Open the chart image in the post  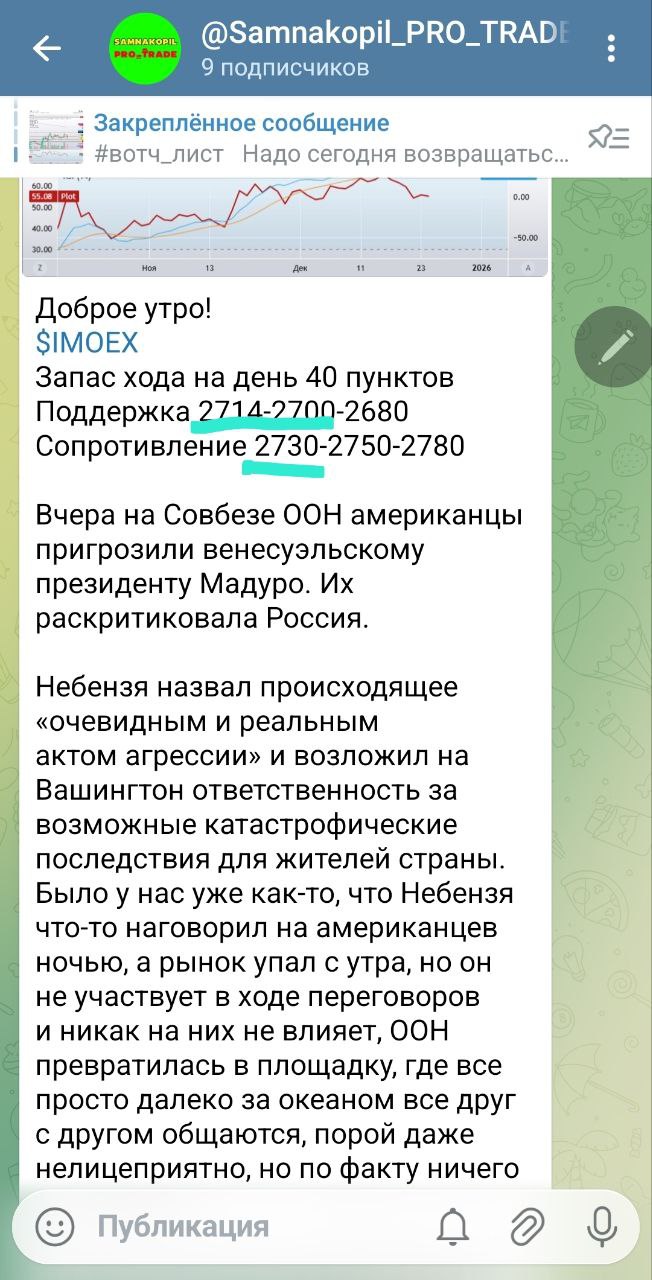point(285,227)
